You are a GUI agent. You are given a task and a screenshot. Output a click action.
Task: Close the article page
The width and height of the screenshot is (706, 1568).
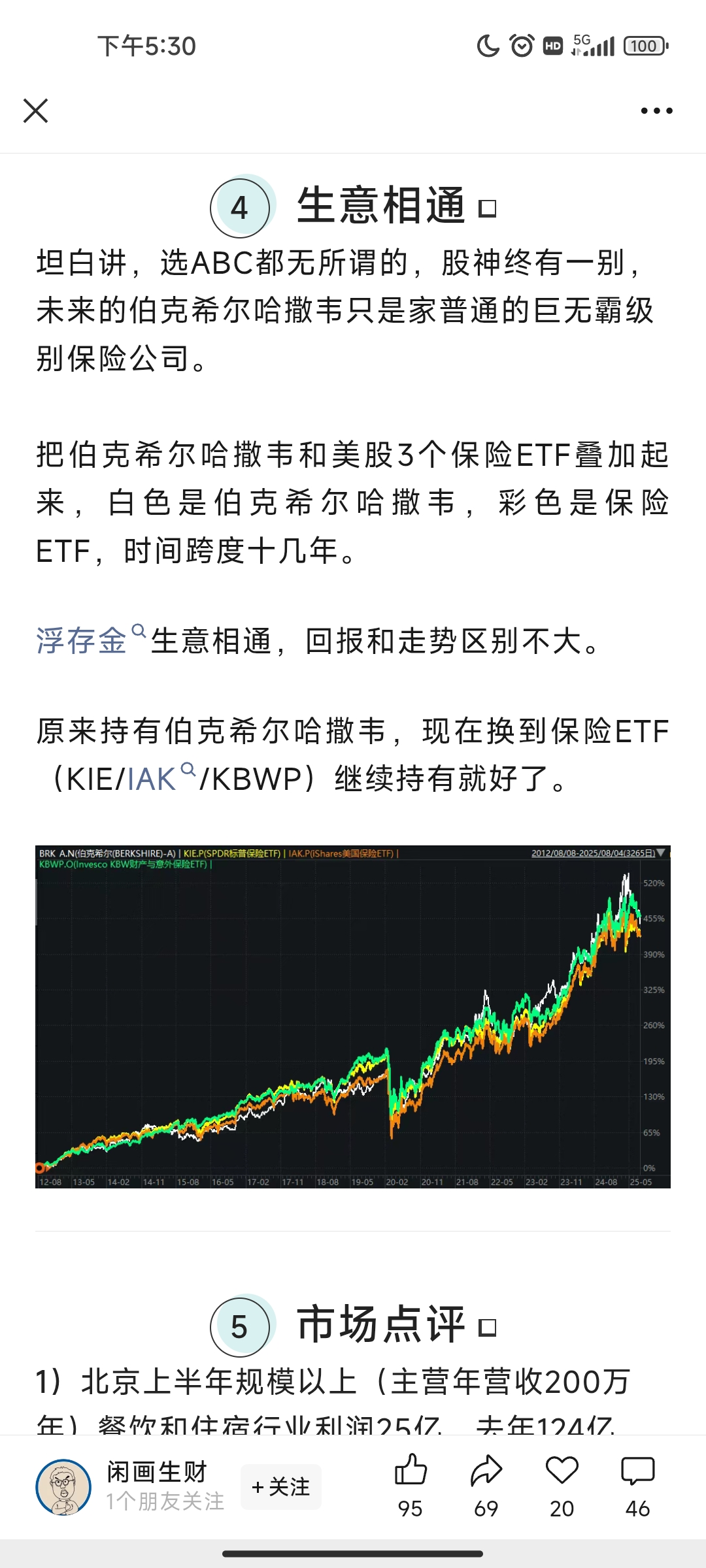36,110
